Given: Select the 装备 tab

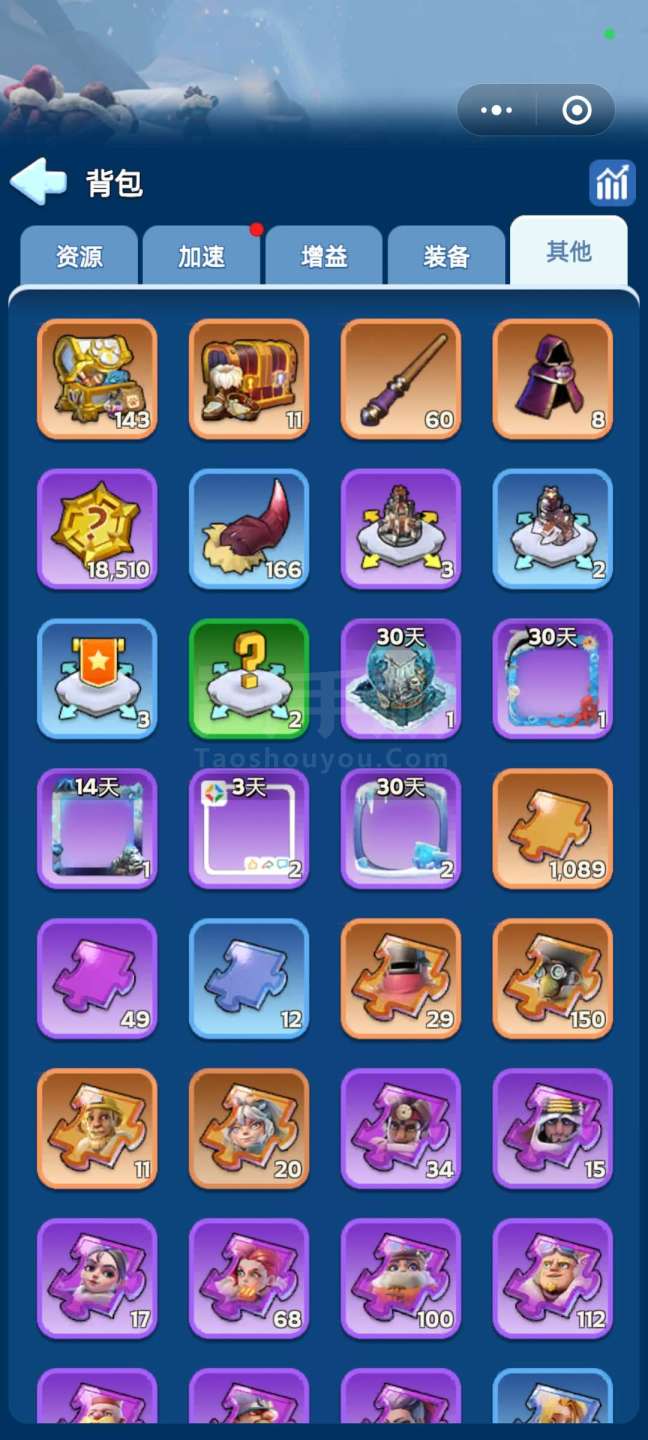Looking at the screenshot, I should point(446,256).
